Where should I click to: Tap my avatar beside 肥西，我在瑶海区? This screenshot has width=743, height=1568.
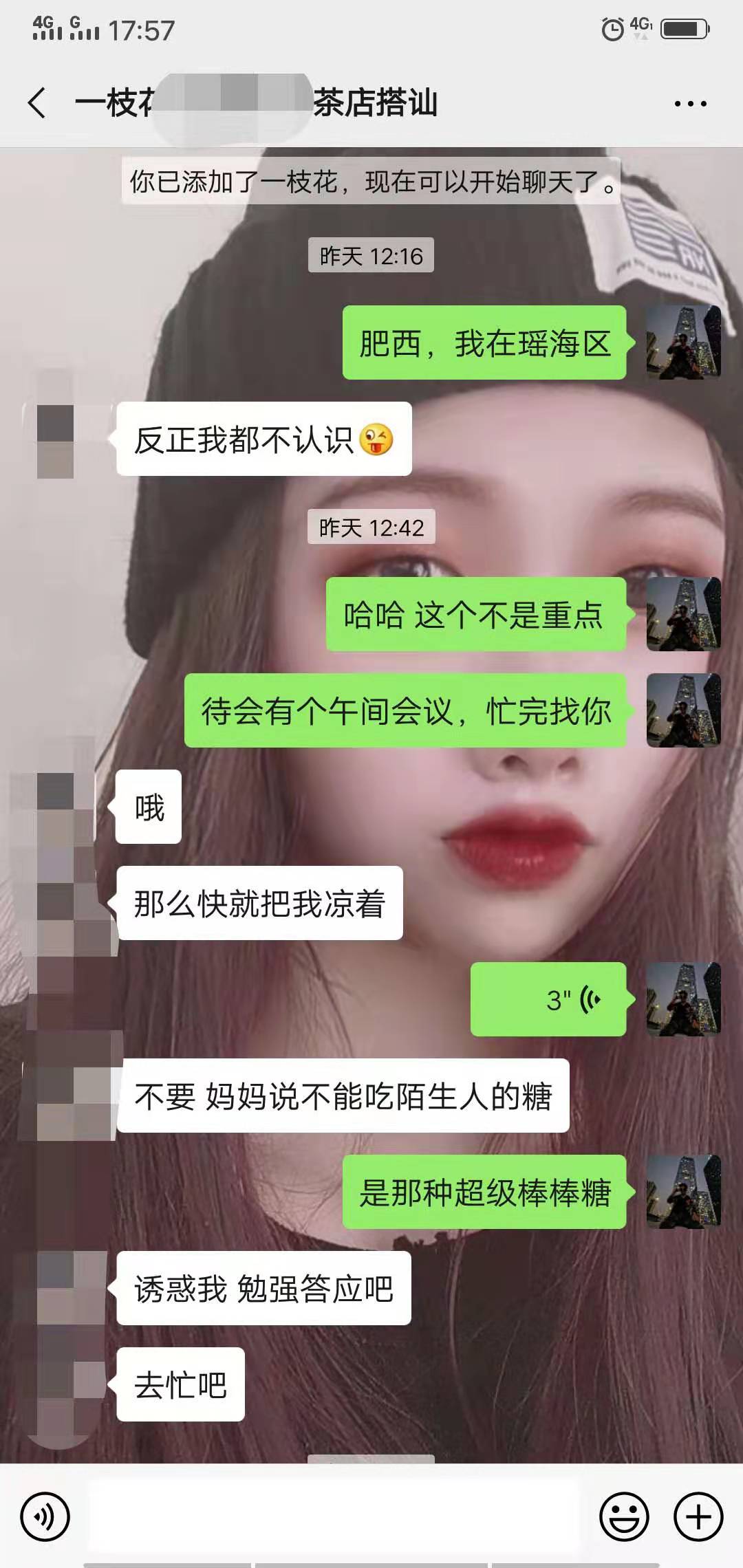(683, 342)
